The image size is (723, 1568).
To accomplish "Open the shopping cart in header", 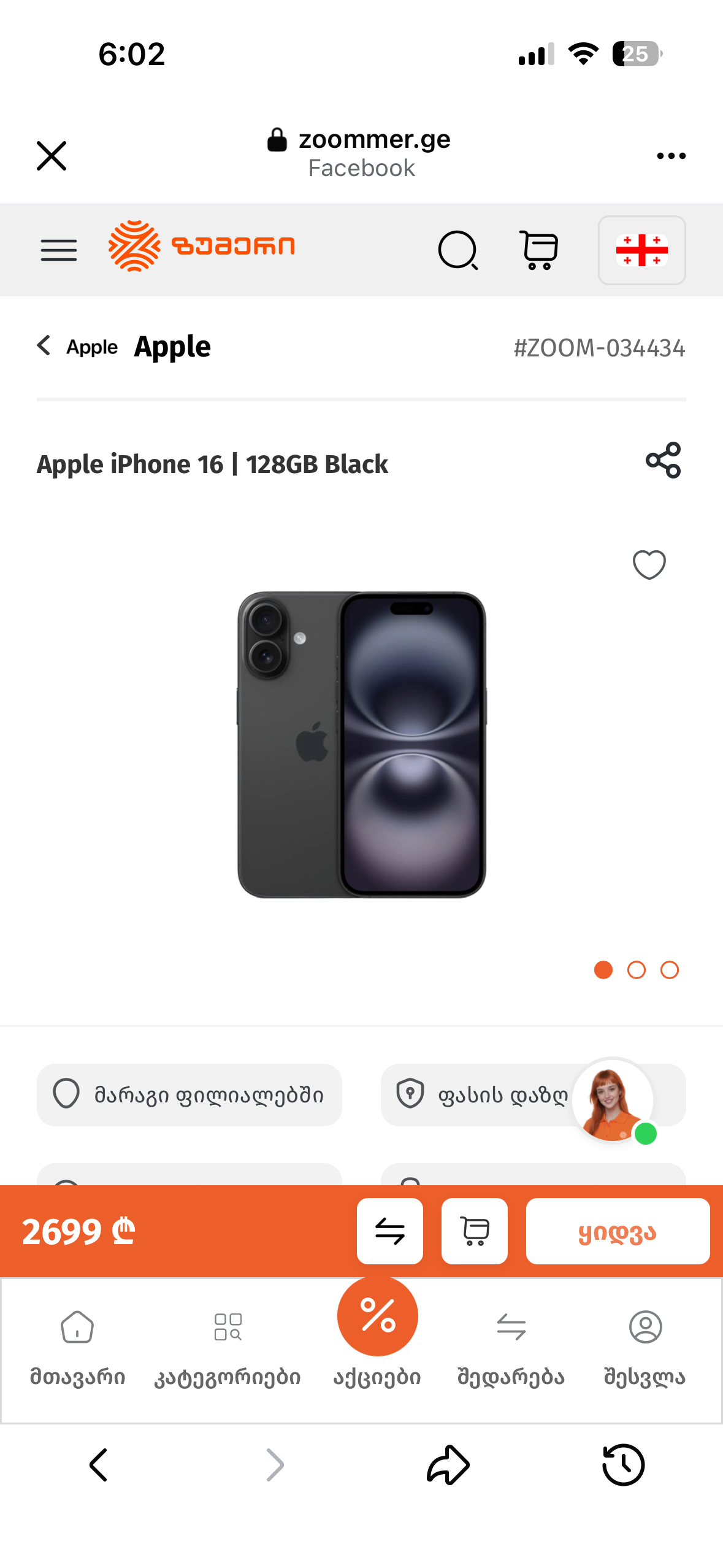I will 539,250.
